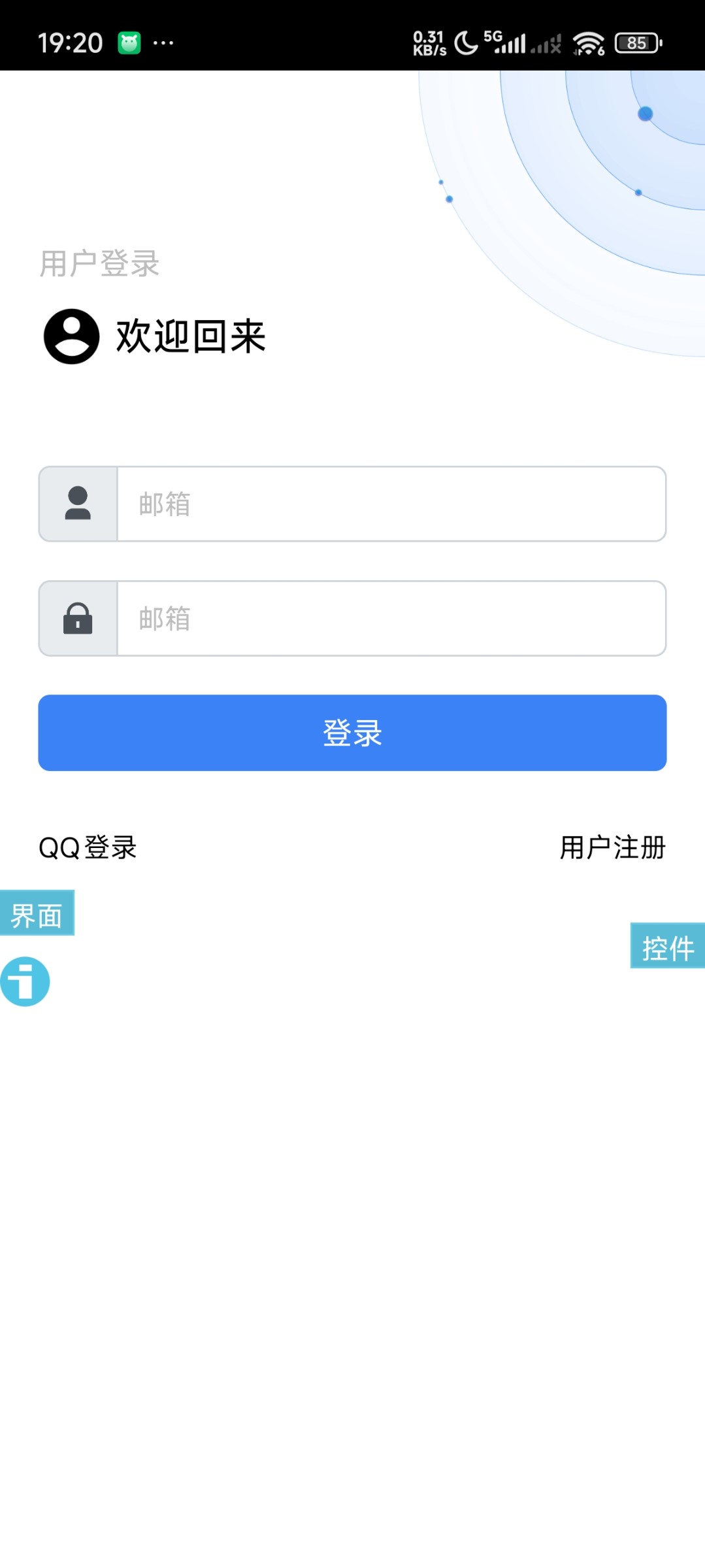Tap the battery indicator in the status bar
Viewport: 705px width, 1568px height.
[x=635, y=42]
